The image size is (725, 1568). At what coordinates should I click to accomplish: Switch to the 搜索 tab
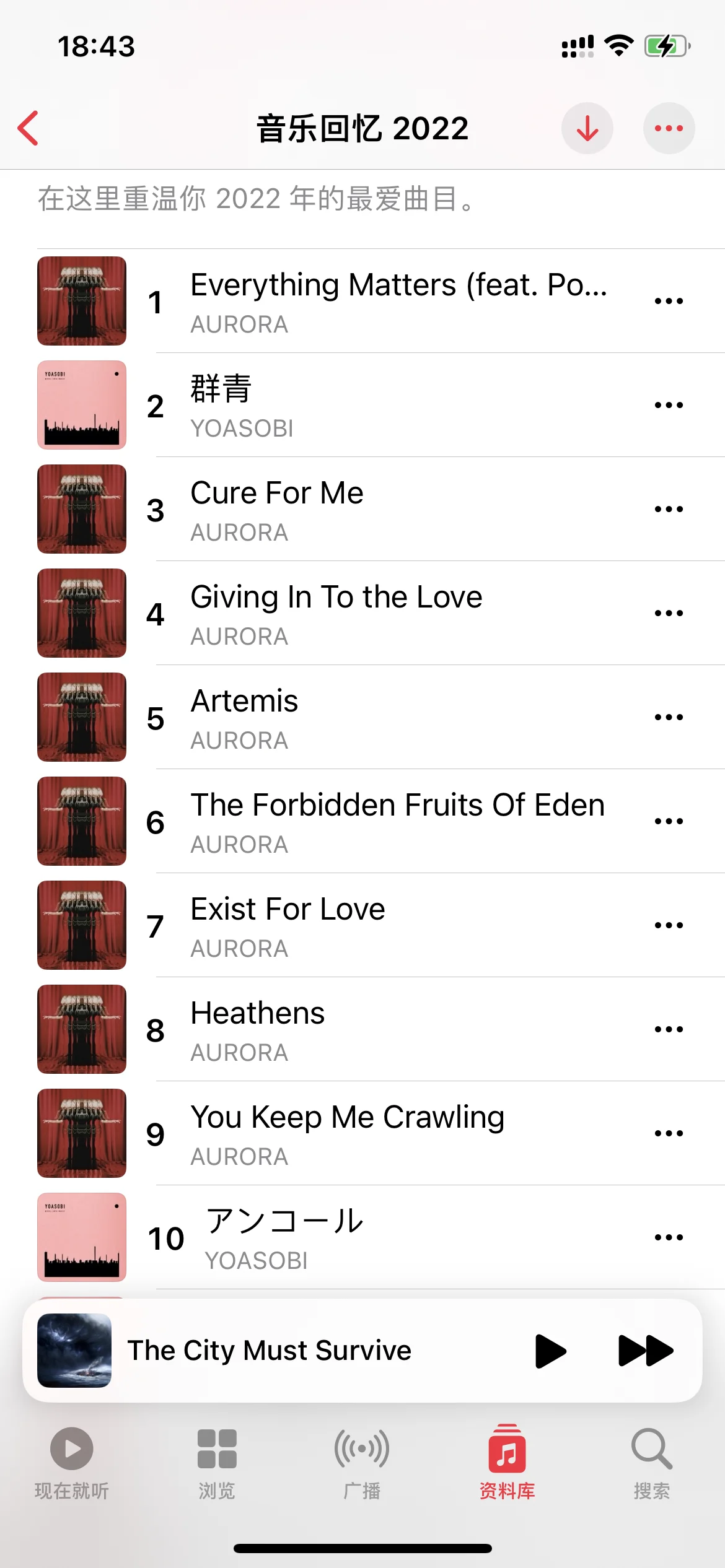coord(651,1463)
